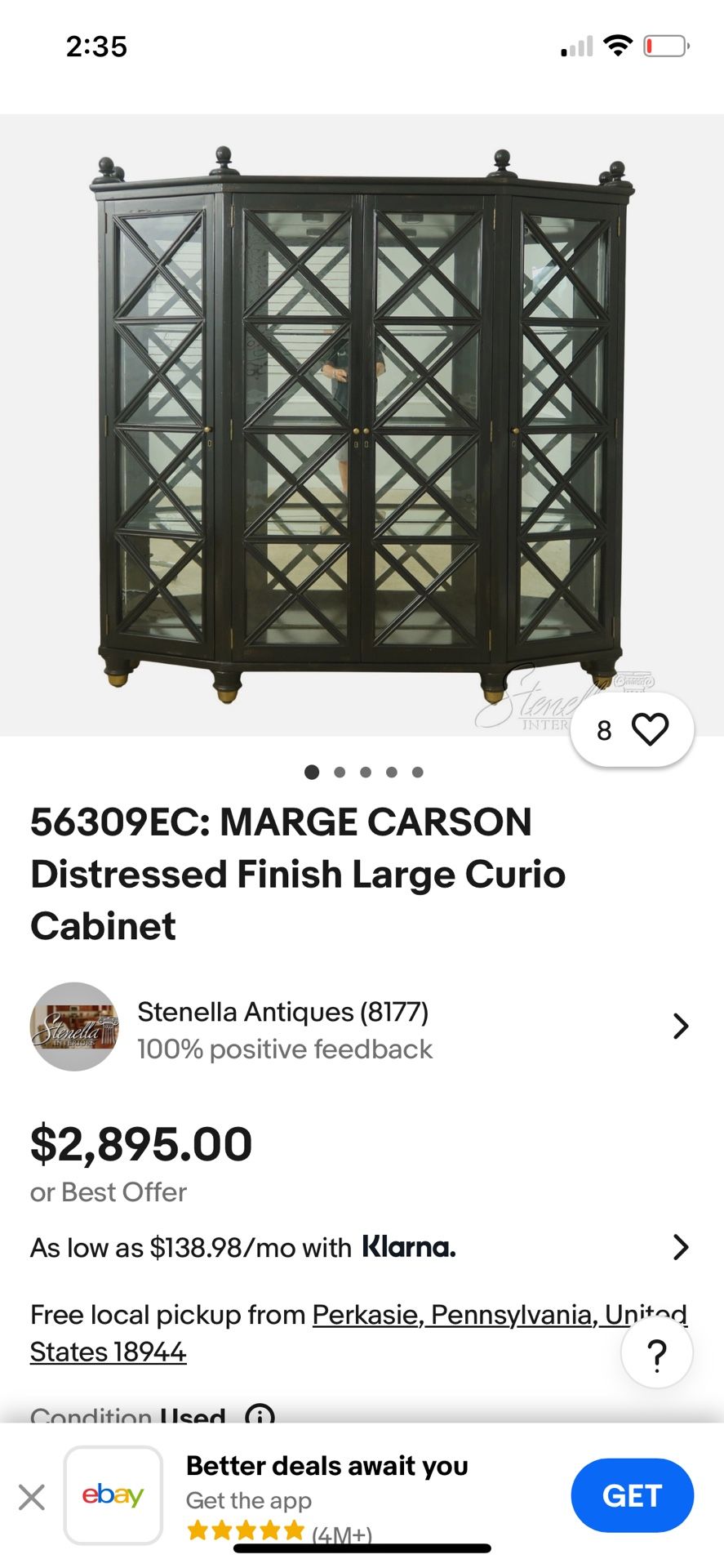The height and width of the screenshot is (1568, 724).
Task: Show condition info details
Action: (260, 1414)
